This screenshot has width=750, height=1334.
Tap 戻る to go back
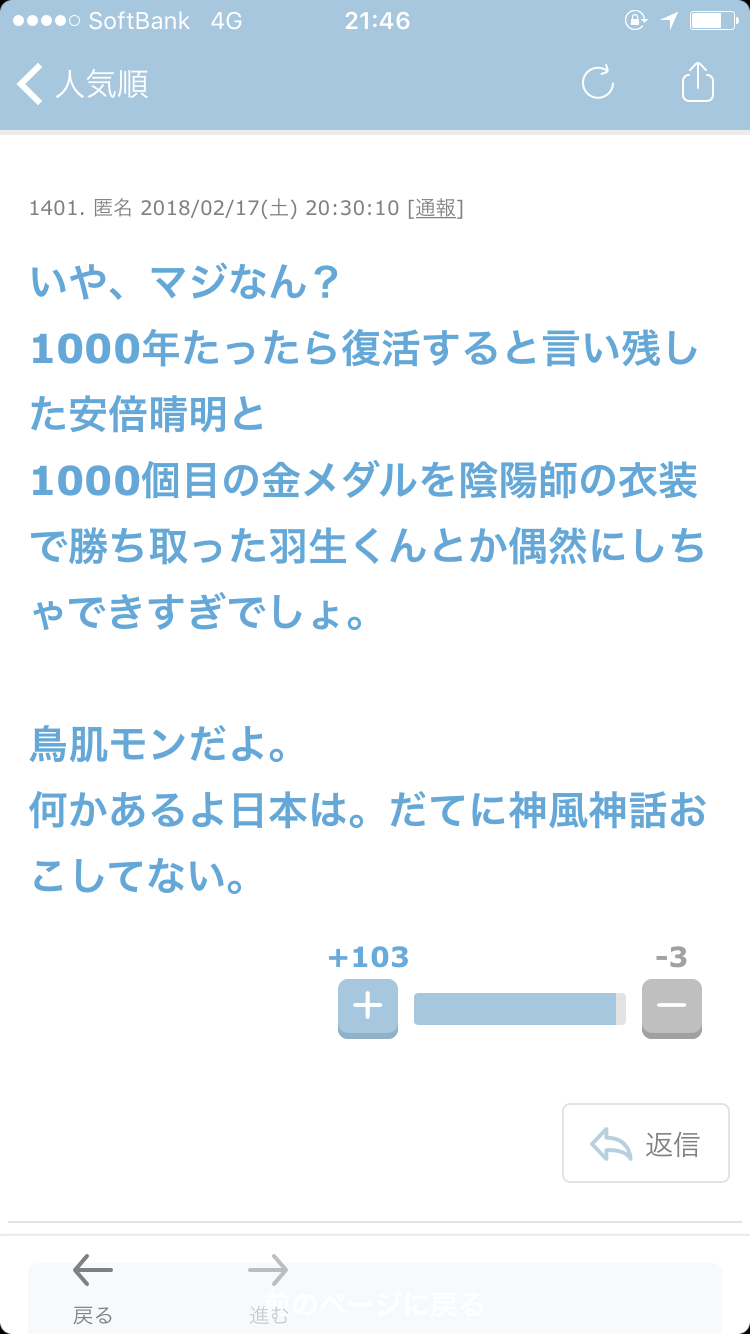pos(93,1289)
